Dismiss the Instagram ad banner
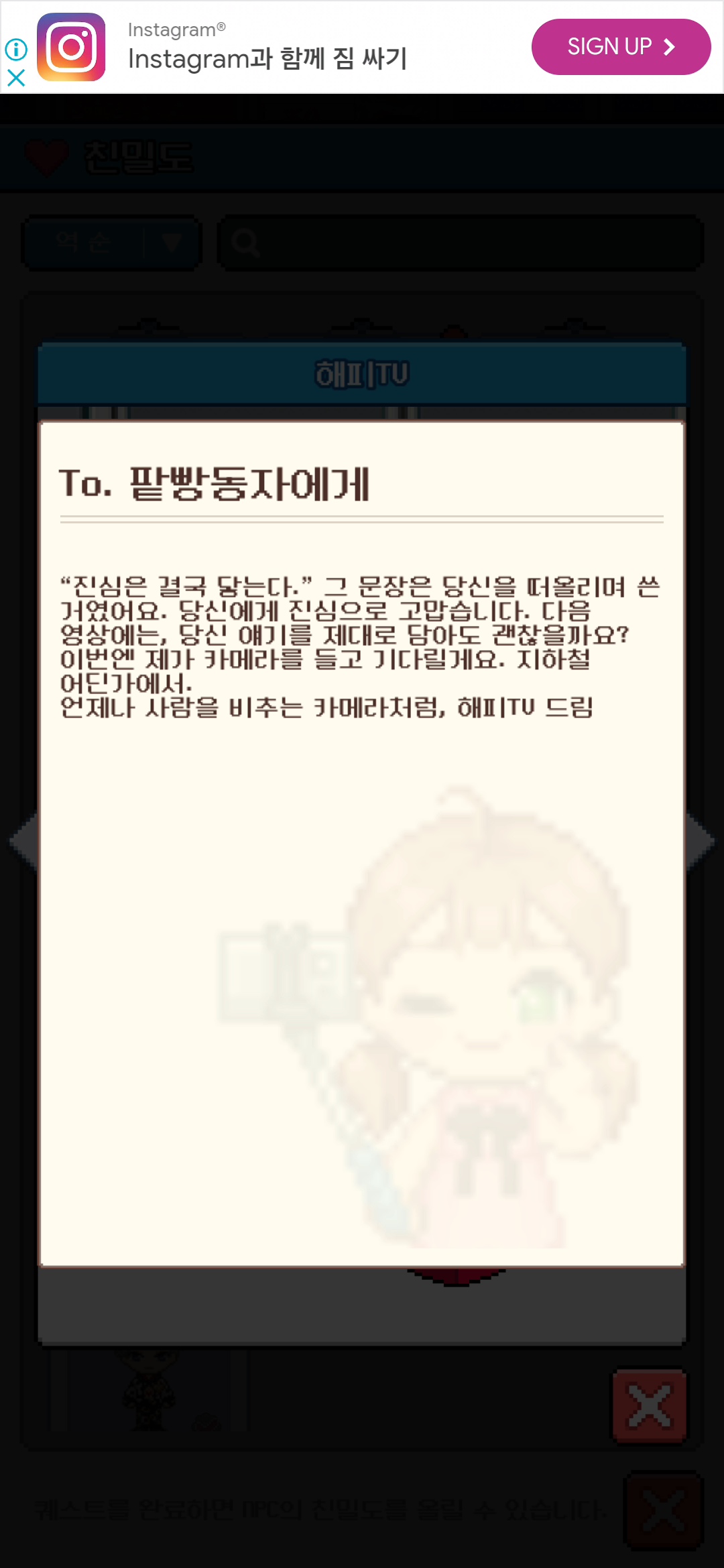Image resolution: width=724 pixels, height=1568 pixels. coord(16,78)
